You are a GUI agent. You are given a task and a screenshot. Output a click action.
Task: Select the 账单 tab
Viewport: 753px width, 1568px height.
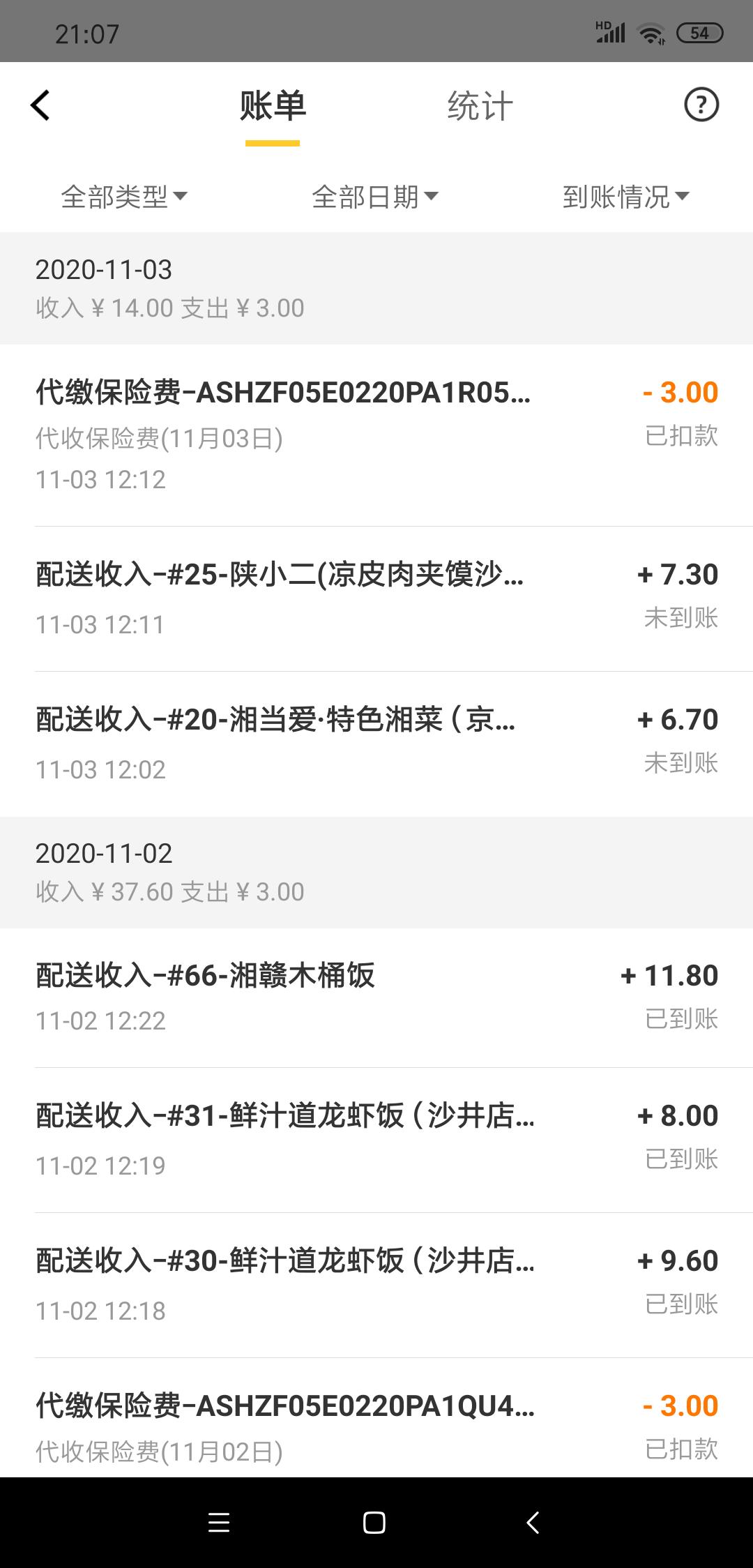(x=272, y=107)
